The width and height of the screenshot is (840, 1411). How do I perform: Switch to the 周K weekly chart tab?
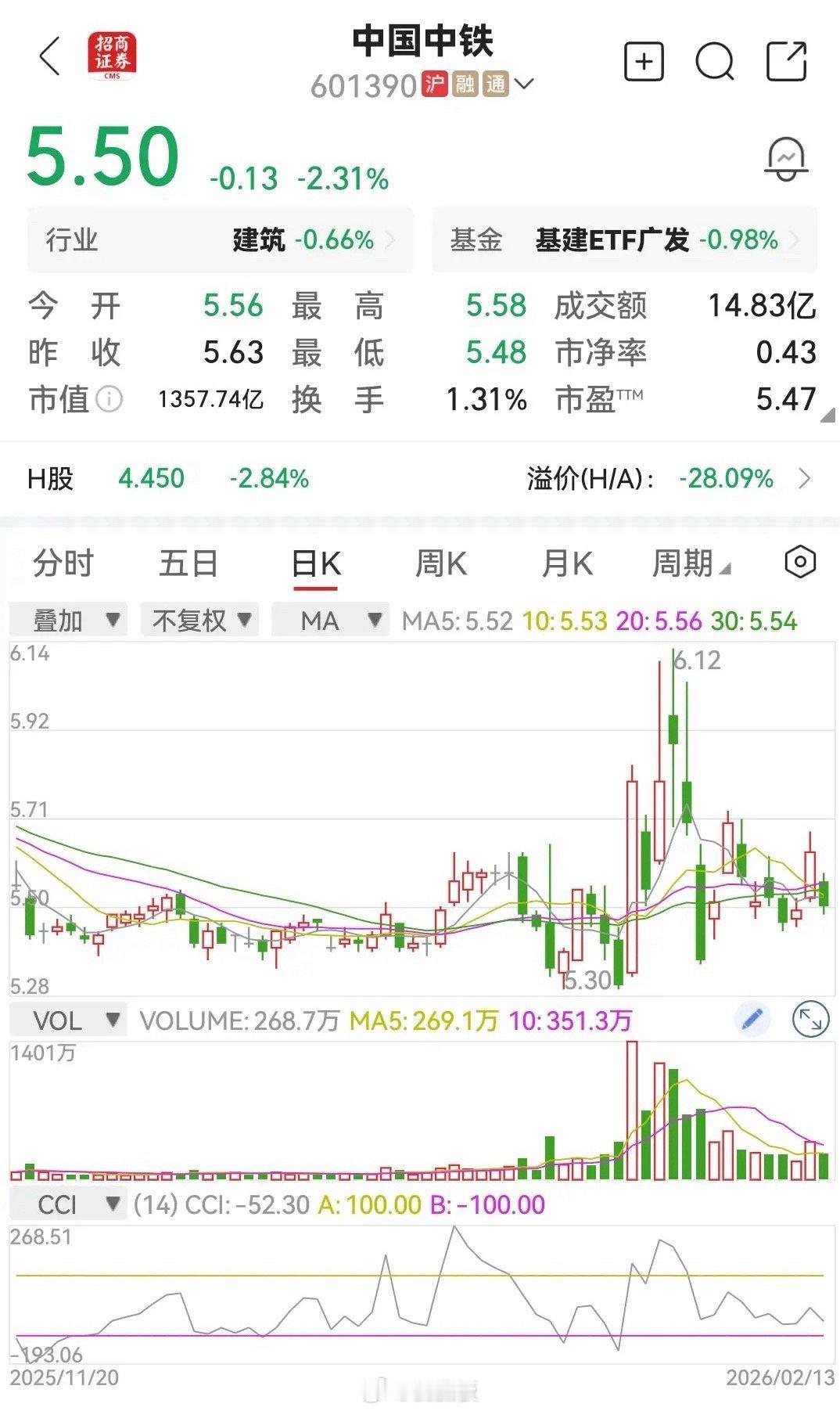(x=443, y=563)
